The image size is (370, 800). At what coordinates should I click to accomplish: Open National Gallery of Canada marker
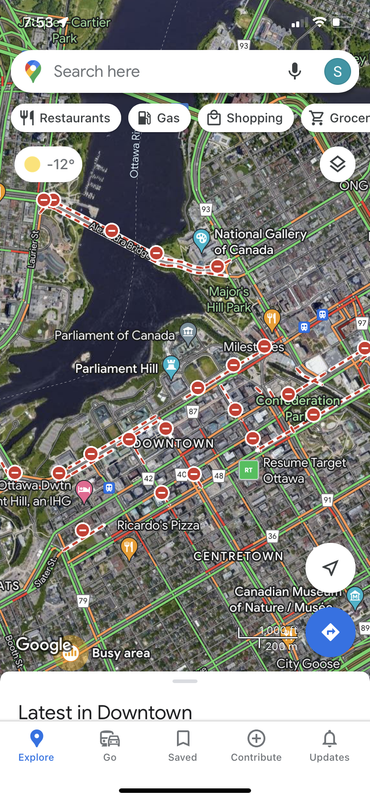pos(202,240)
